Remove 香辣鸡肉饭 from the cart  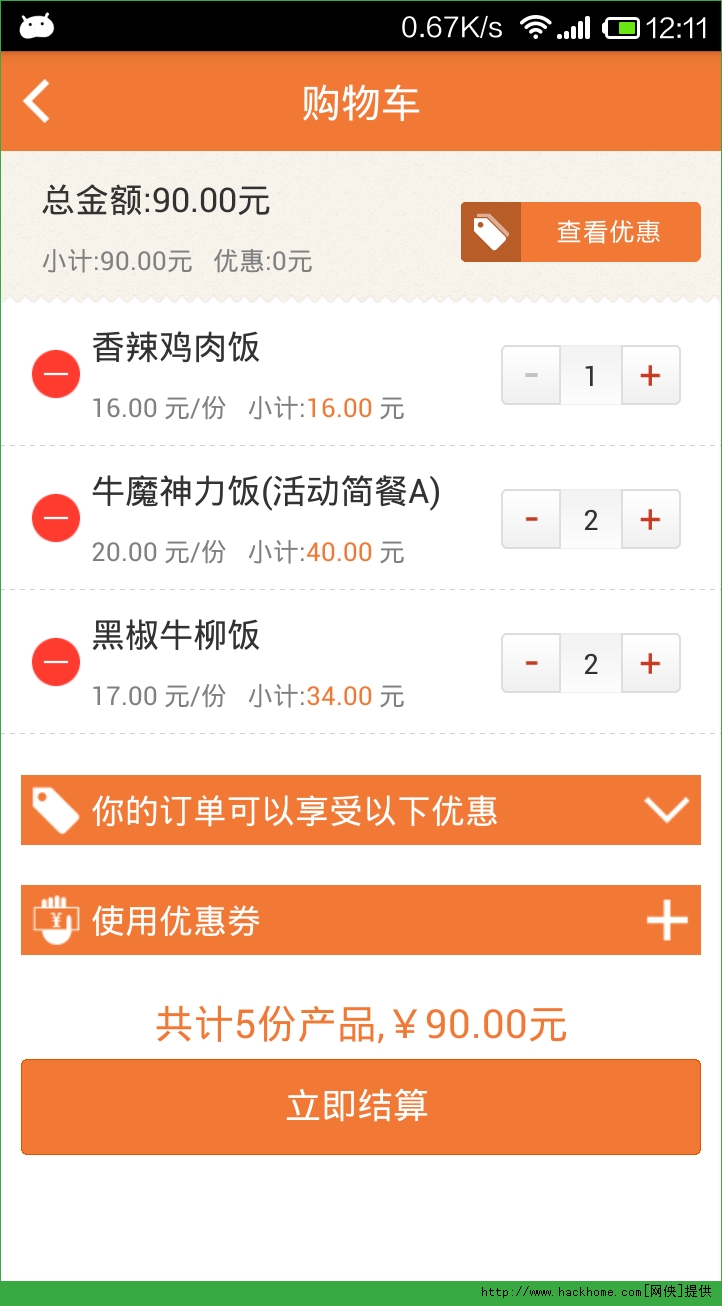coord(56,375)
